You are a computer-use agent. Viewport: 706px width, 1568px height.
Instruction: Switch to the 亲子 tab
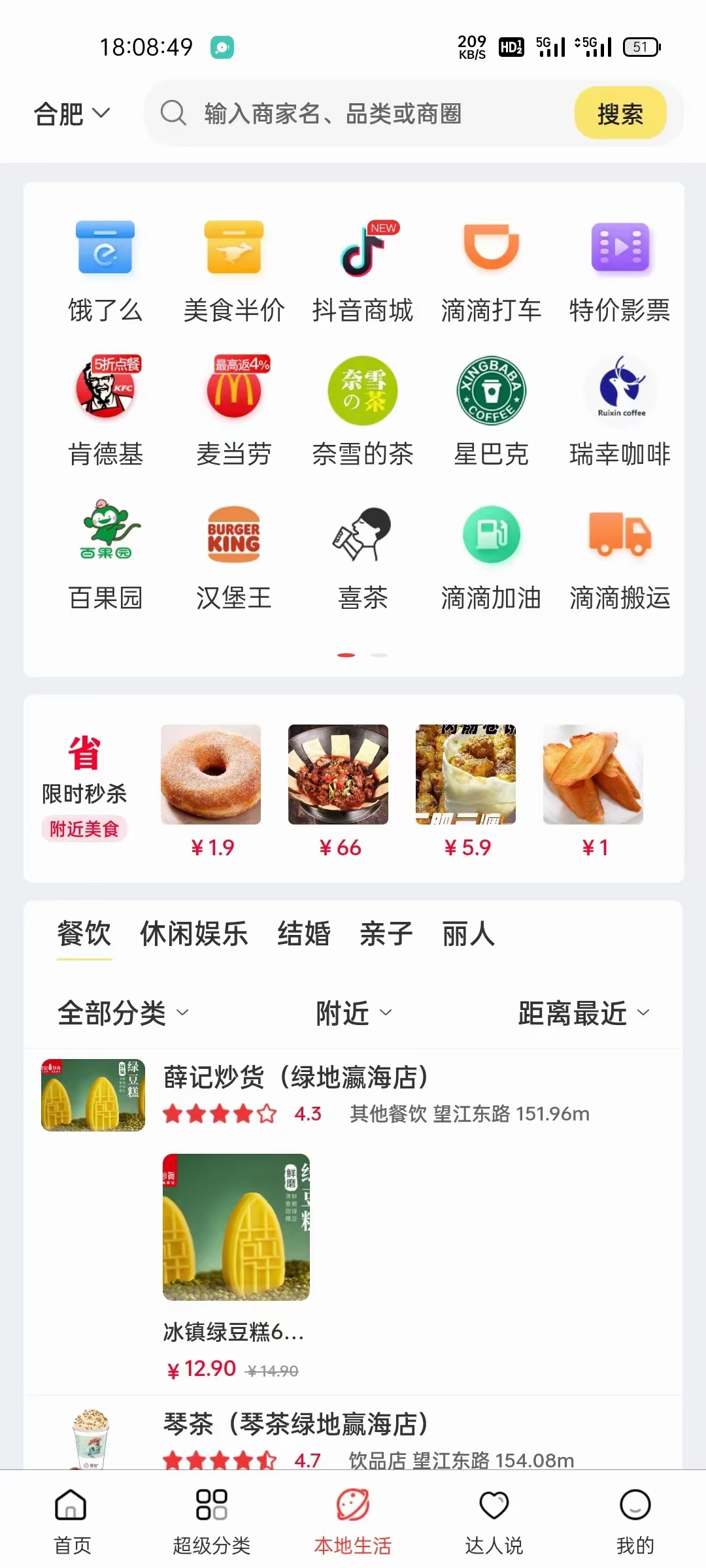(386, 934)
